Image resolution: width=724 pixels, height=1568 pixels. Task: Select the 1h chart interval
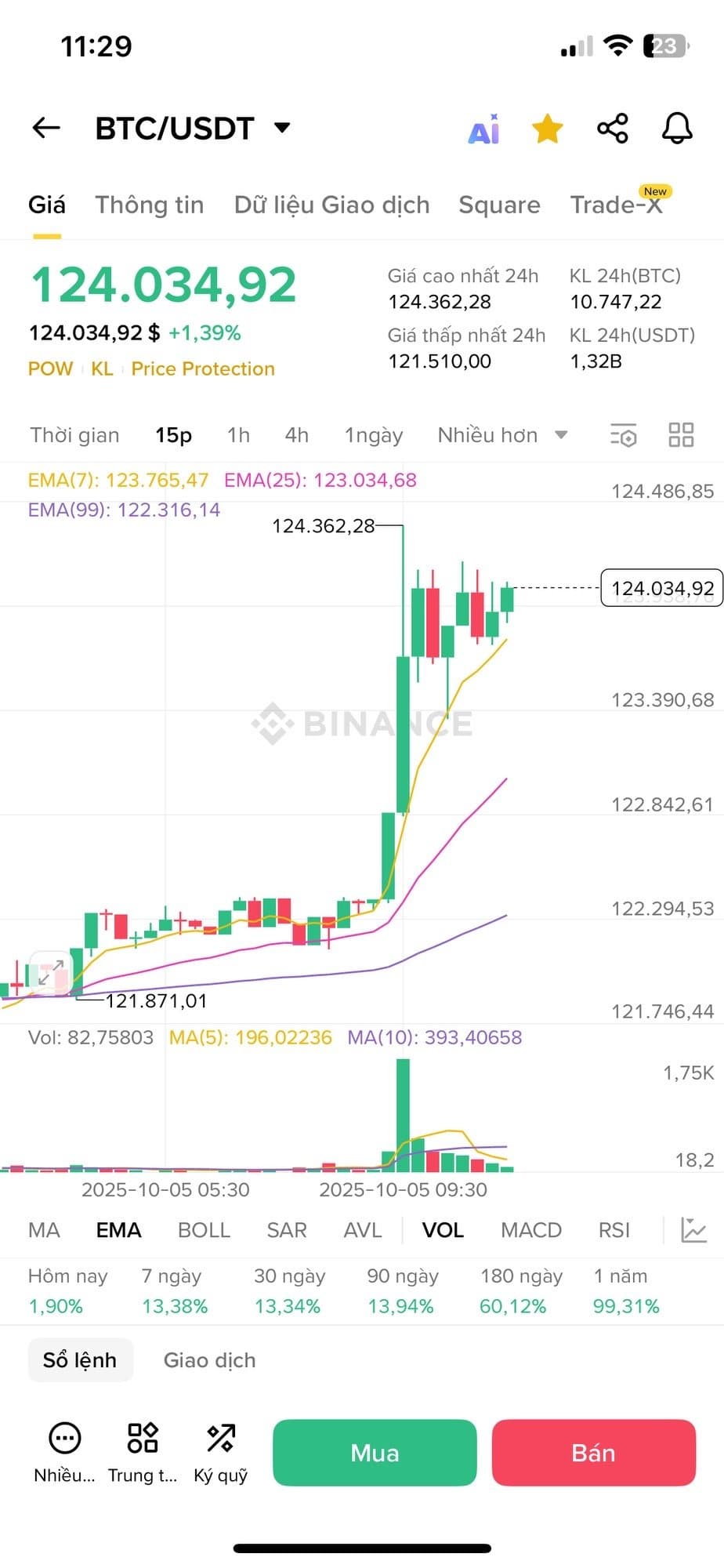(238, 435)
